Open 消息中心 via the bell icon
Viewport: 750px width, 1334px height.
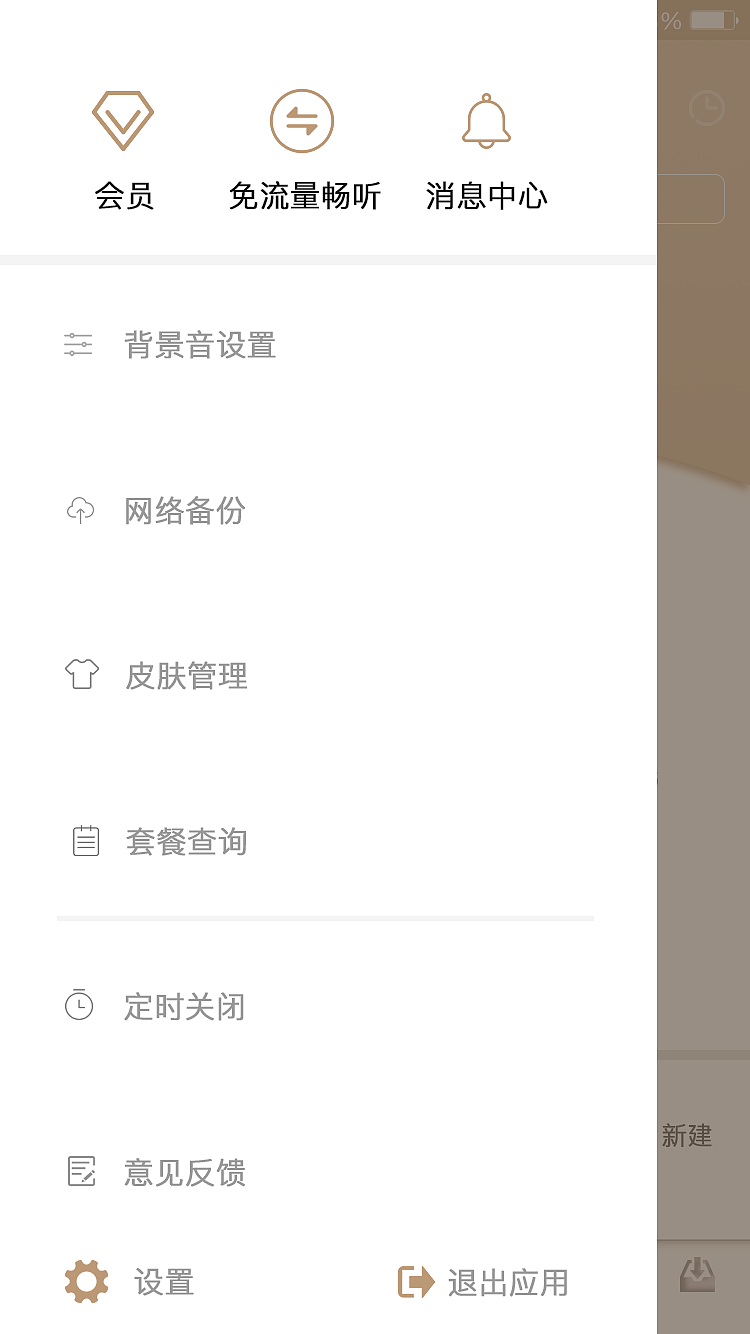coord(487,118)
